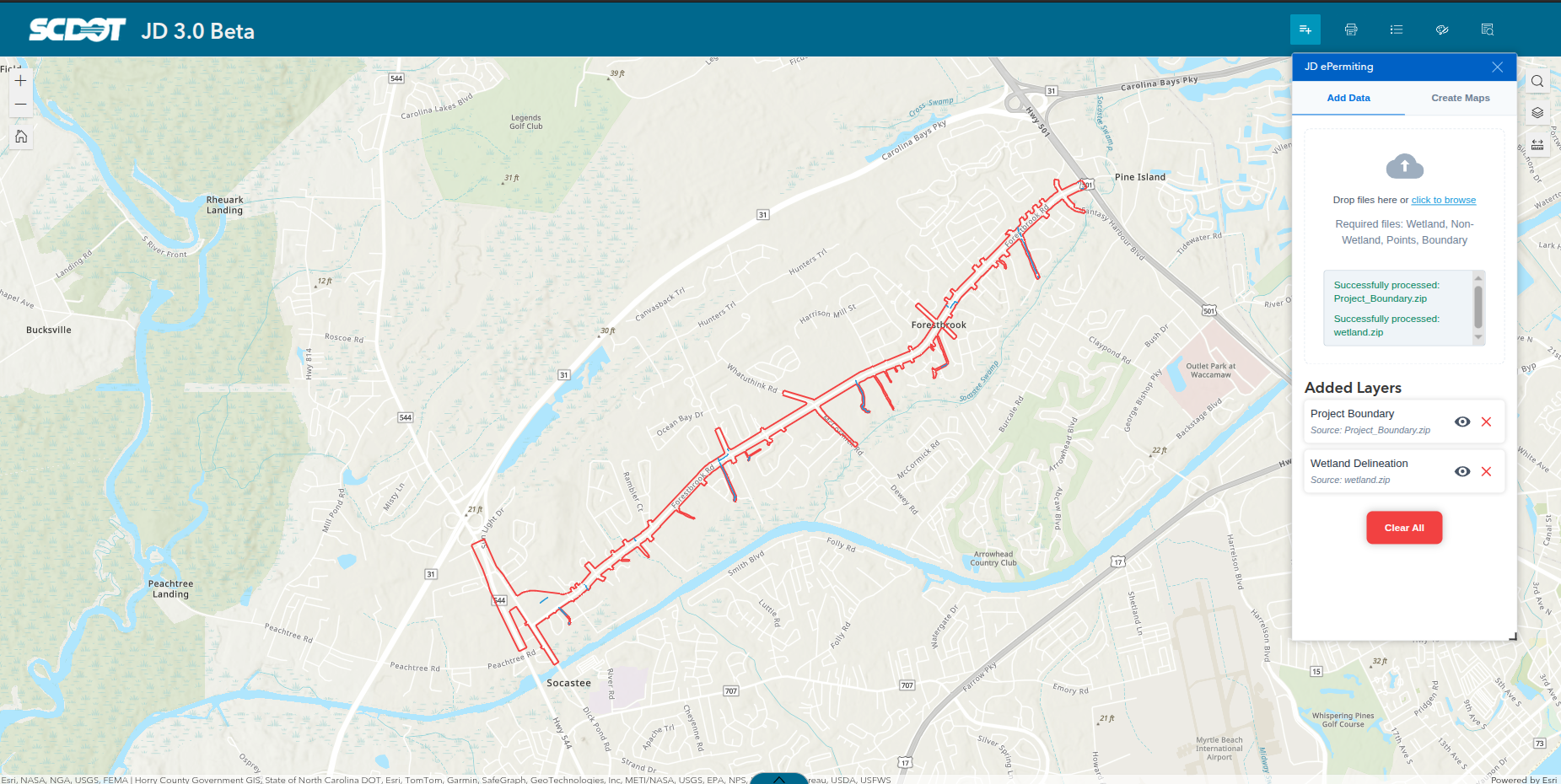Open the map search tool
This screenshot has width=1561, height=784.
point(1537,82)
